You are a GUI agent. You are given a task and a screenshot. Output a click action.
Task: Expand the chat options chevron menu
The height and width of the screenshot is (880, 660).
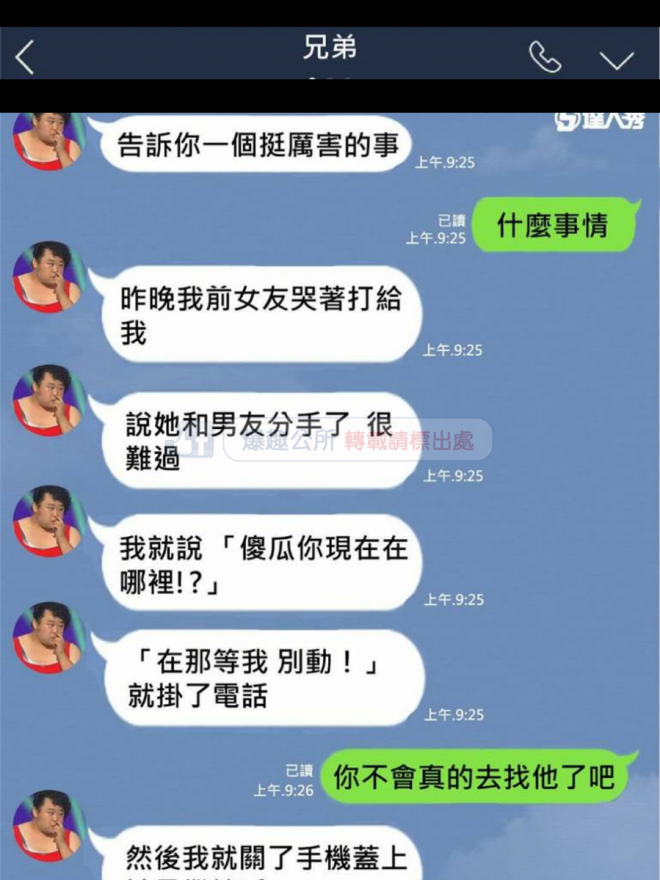[x=616, y=59]
